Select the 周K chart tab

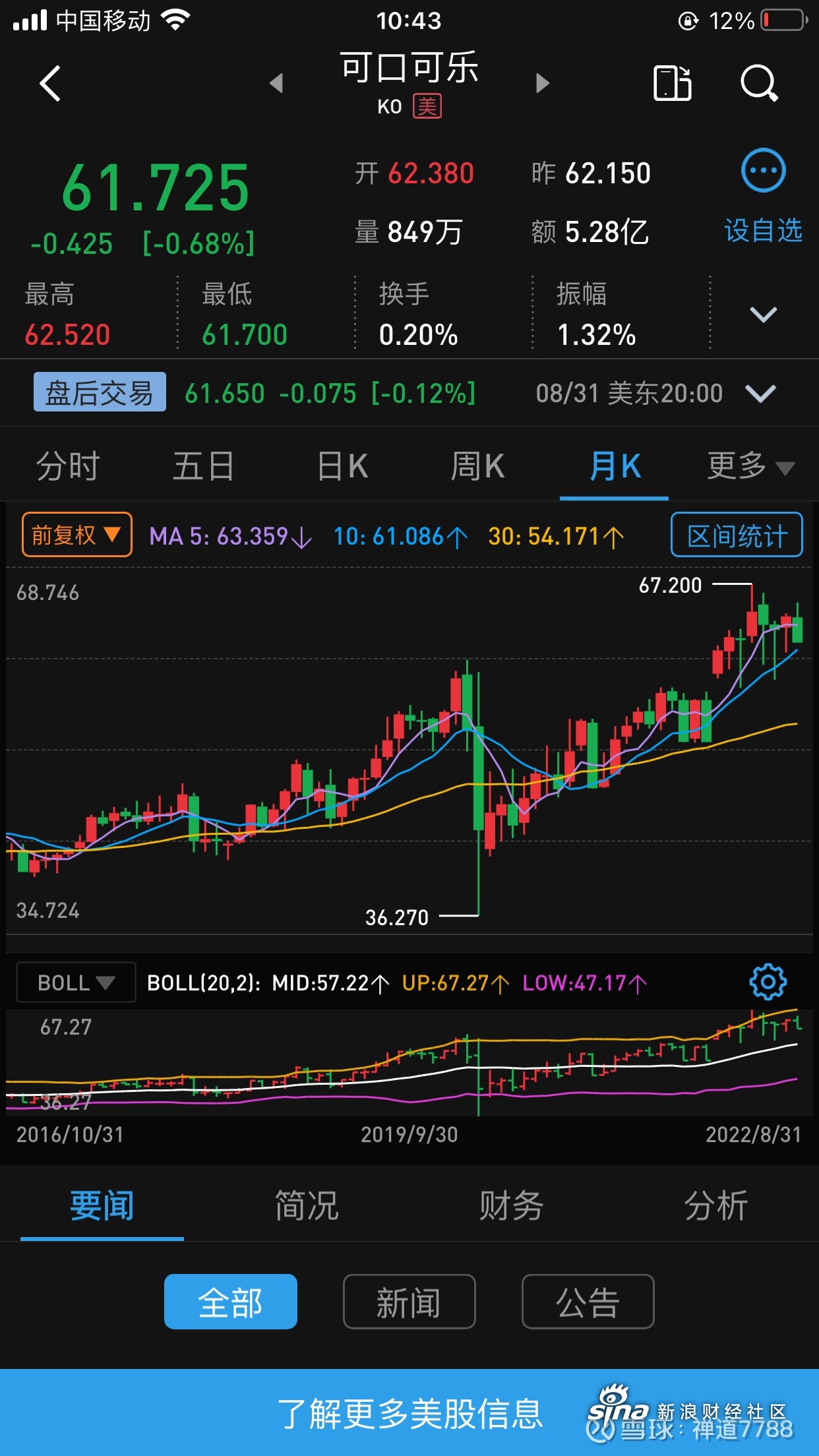[x=477, y=466]
